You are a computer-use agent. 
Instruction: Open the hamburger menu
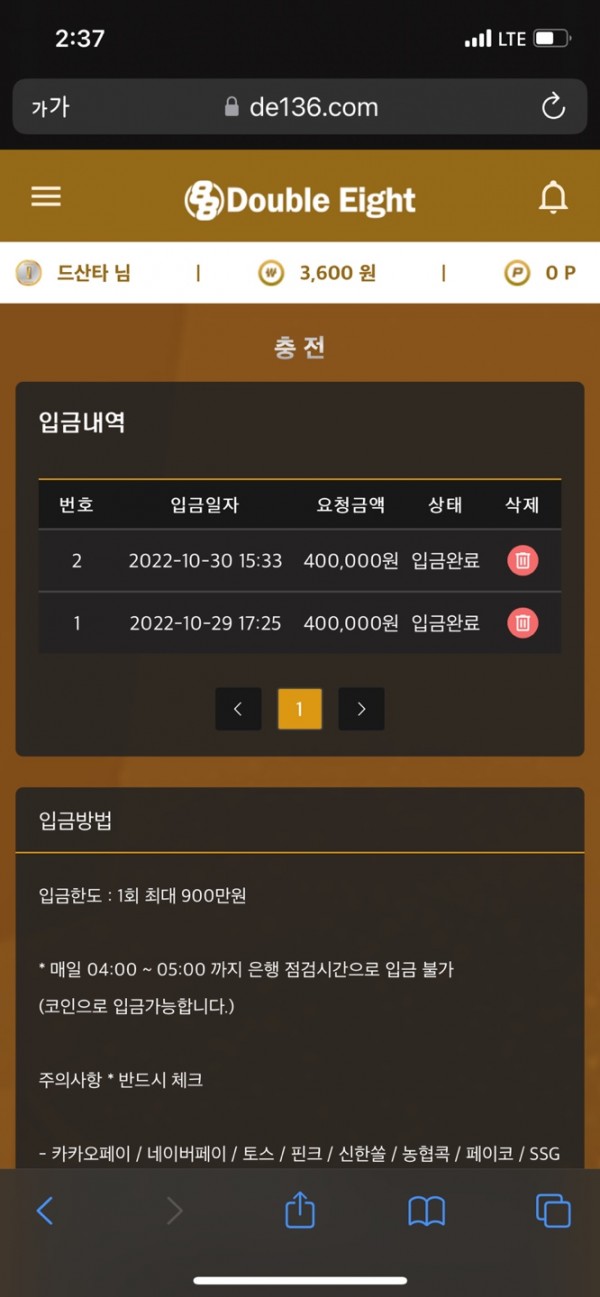46,197
